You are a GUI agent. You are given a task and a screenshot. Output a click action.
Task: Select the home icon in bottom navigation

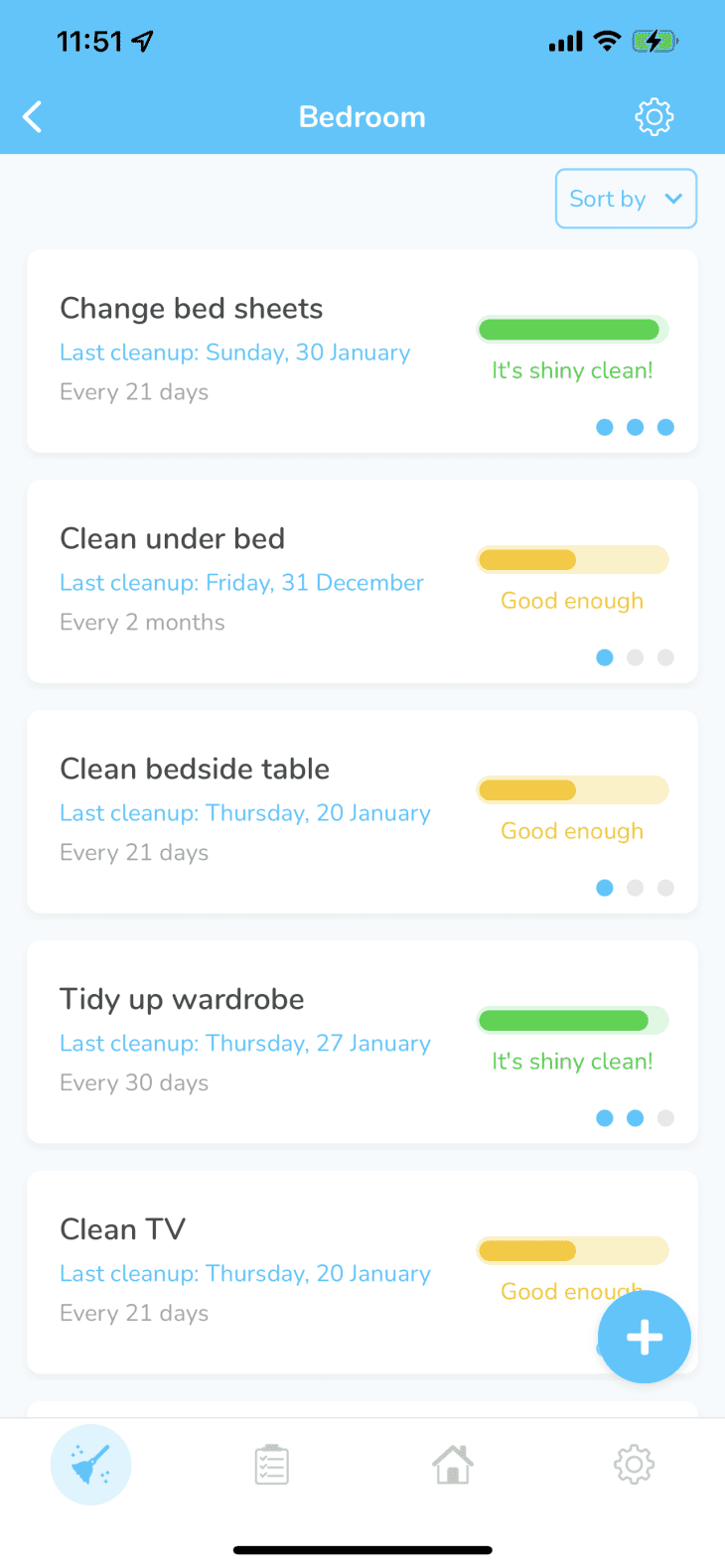(x=453, y=1464)
